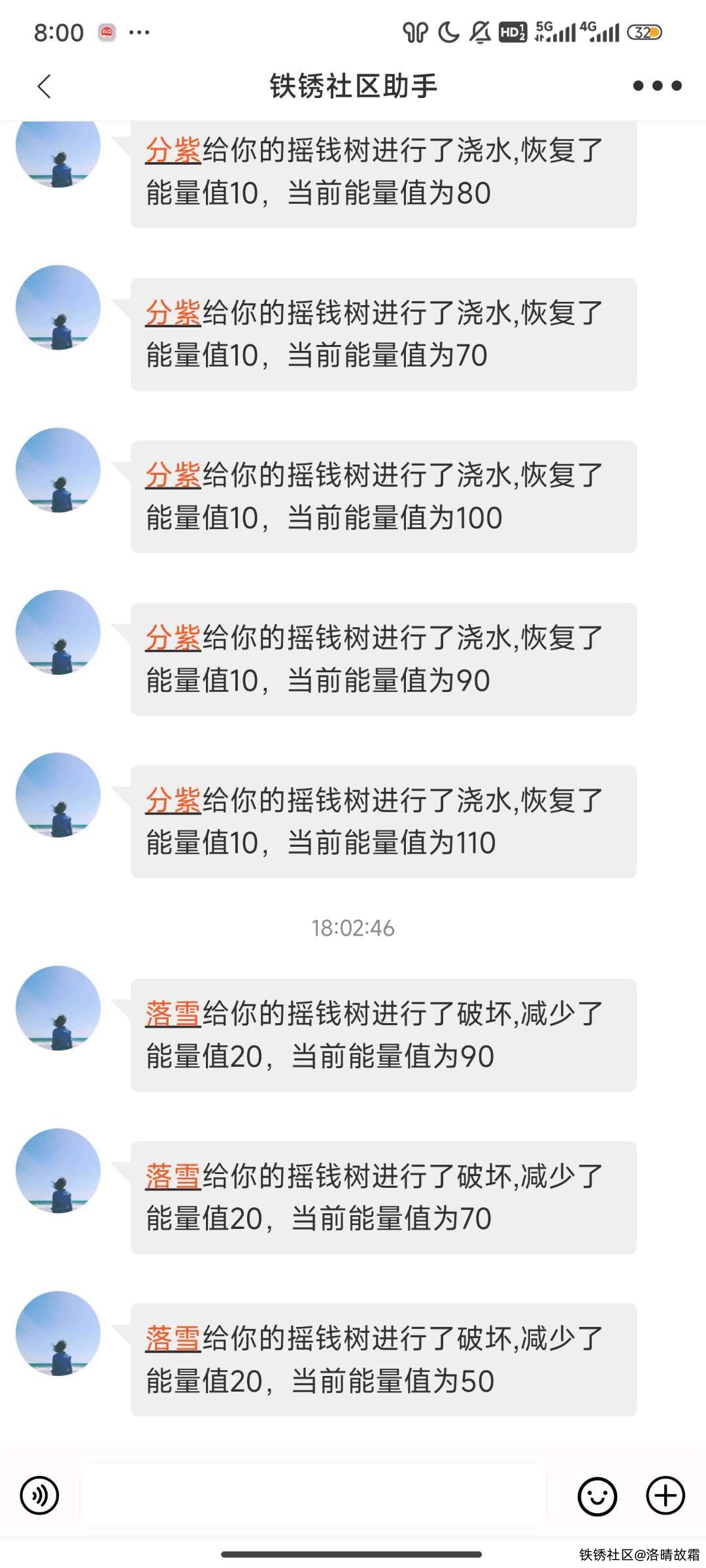Screen dimensions: 706x1568
Task: Open 落雪 link in the damage message at 90
Action: (173, 1013)
